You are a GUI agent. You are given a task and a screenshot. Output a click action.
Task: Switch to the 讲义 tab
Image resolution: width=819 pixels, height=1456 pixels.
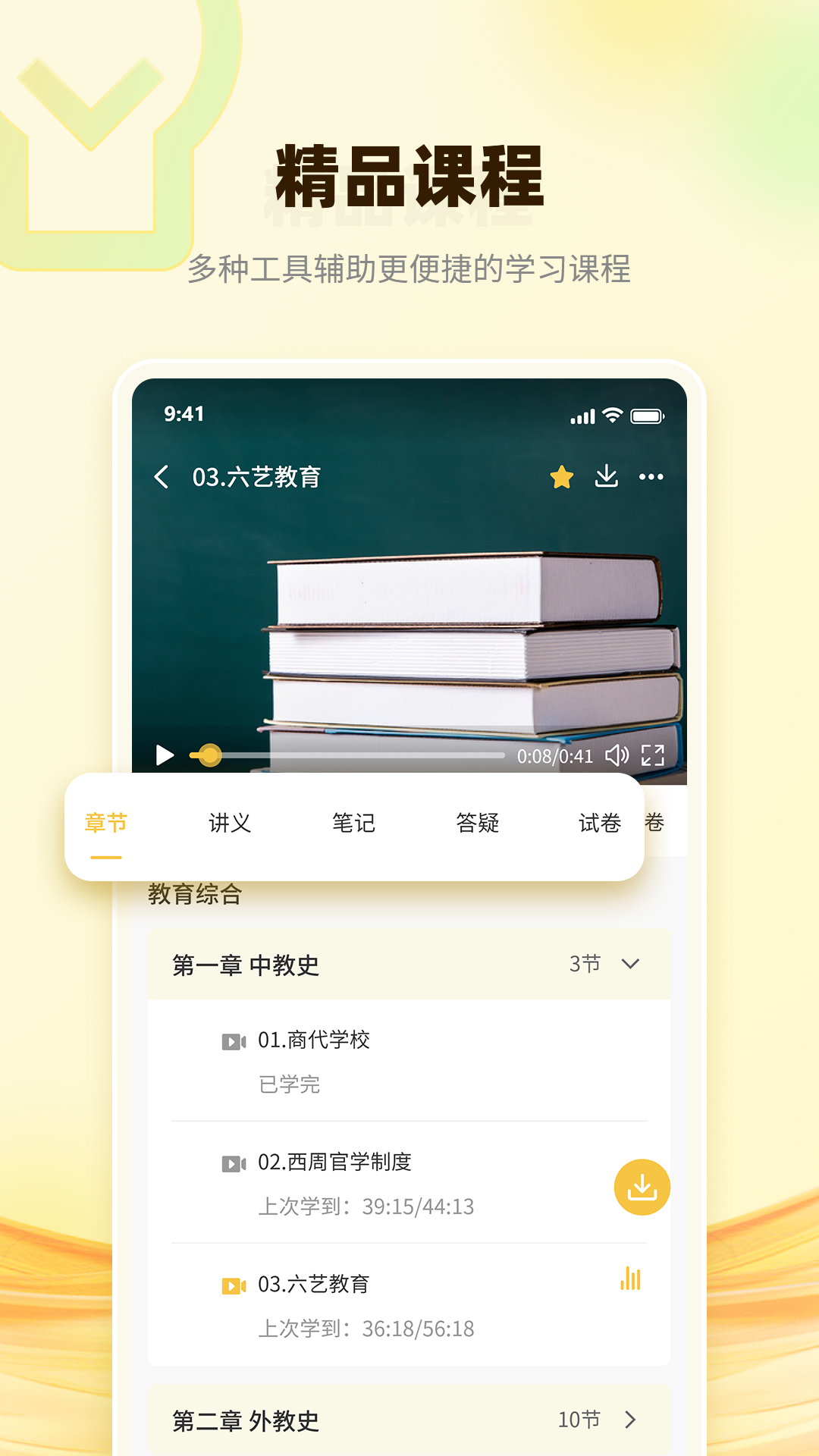pyautogui.click(x=231, y=823)
